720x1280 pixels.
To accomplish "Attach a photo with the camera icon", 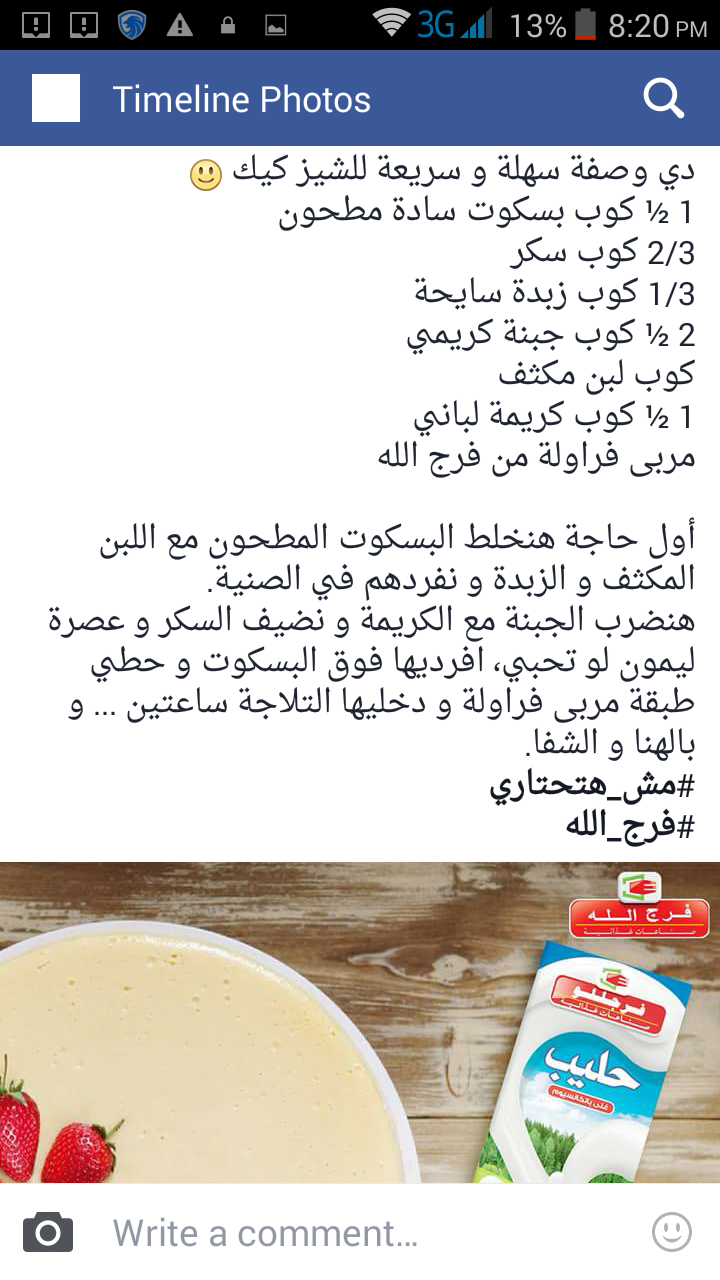I will 48,1232.
